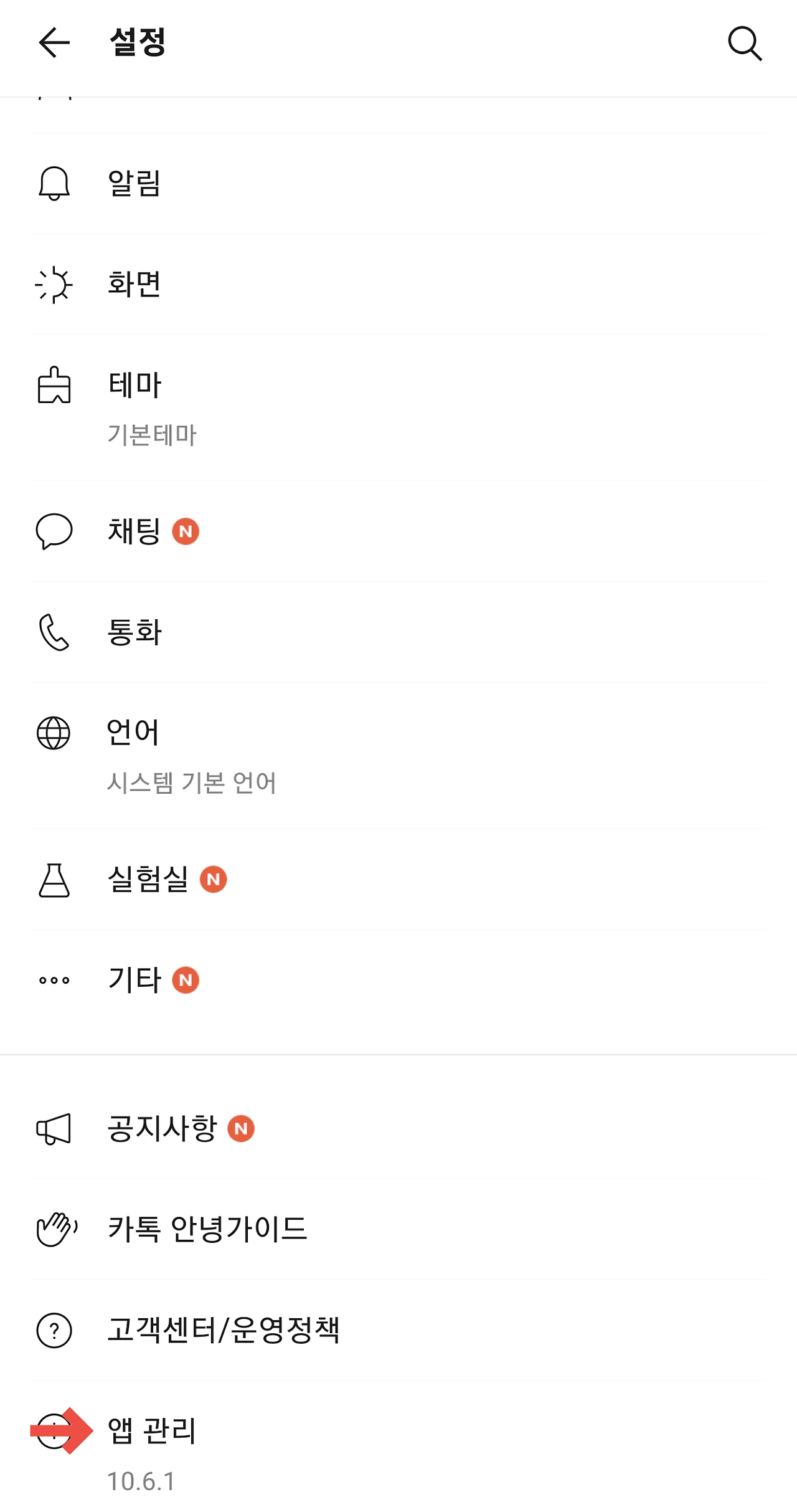Image resolution: width=797 pixels, height=1512 pixels.
Task: Tap the orange N badge next to 공지사항
Action: click(x=242, y=1128)
